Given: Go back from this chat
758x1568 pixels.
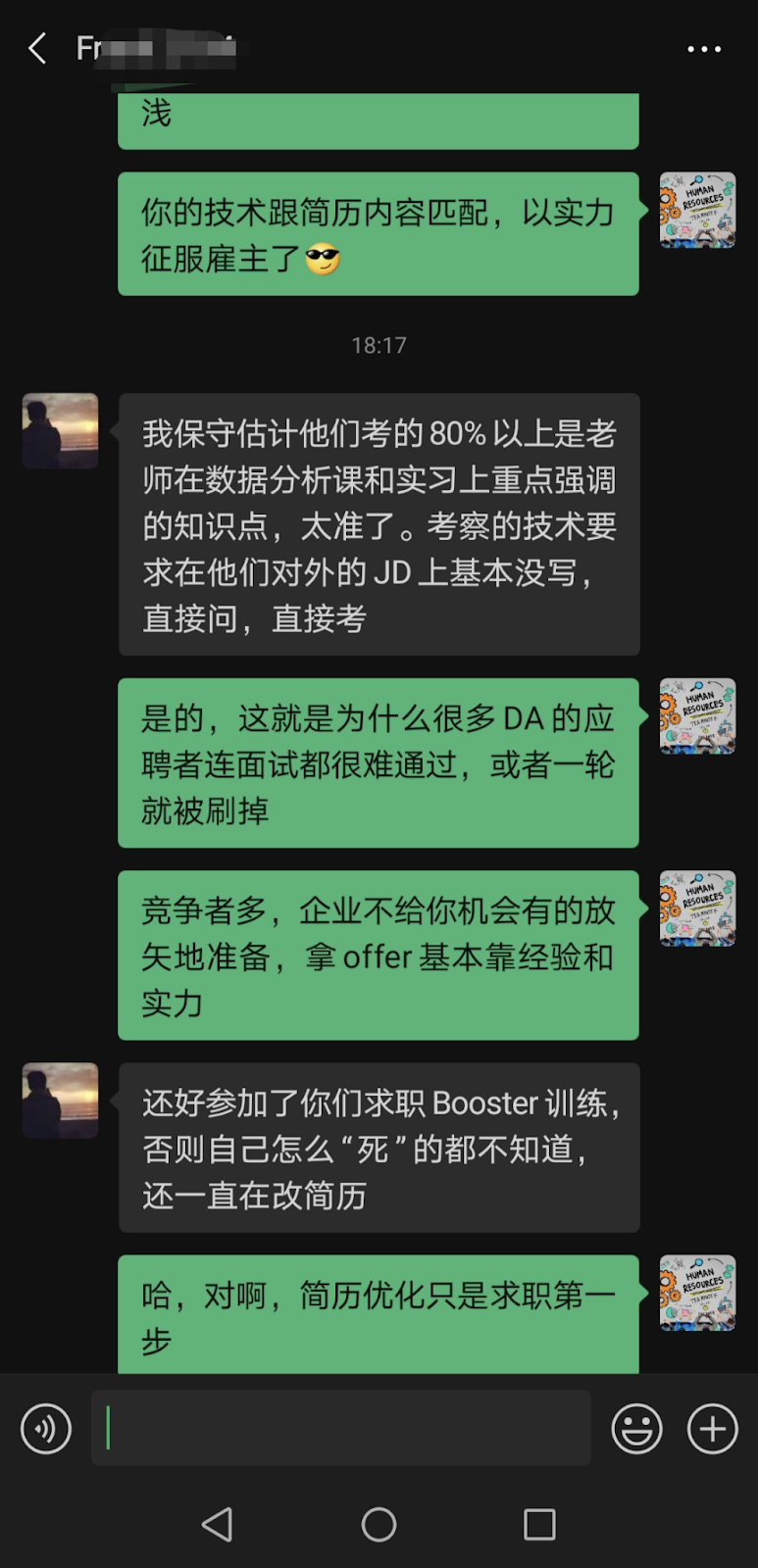Looking at the screenshot, I should 38,48.
